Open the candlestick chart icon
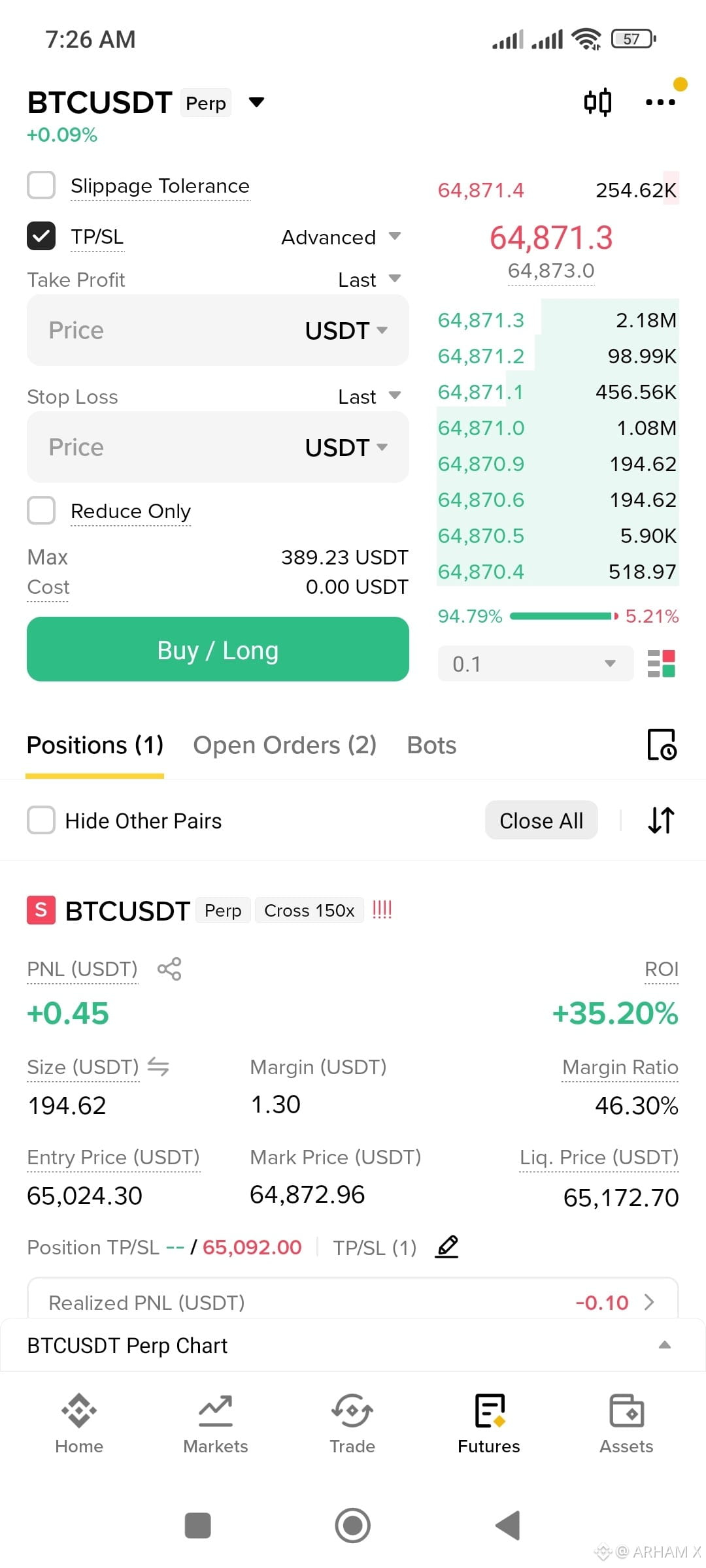 click(597, 102)
